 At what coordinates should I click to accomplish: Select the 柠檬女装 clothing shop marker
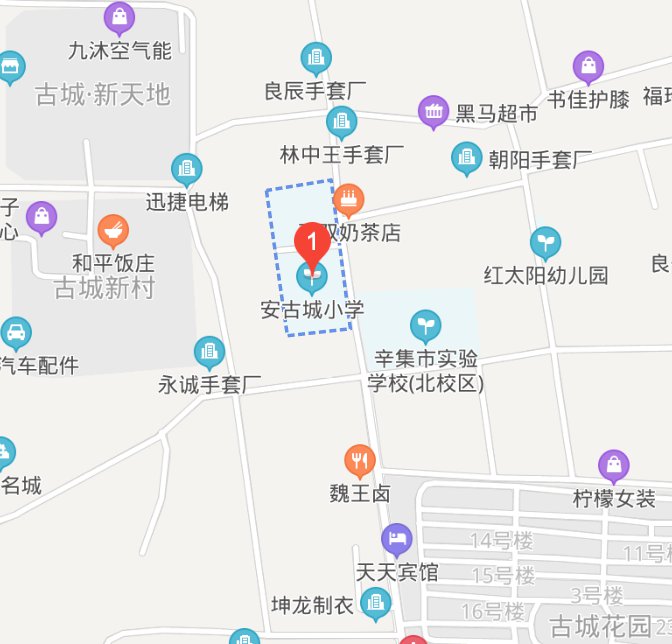click(x=613, y=466)
